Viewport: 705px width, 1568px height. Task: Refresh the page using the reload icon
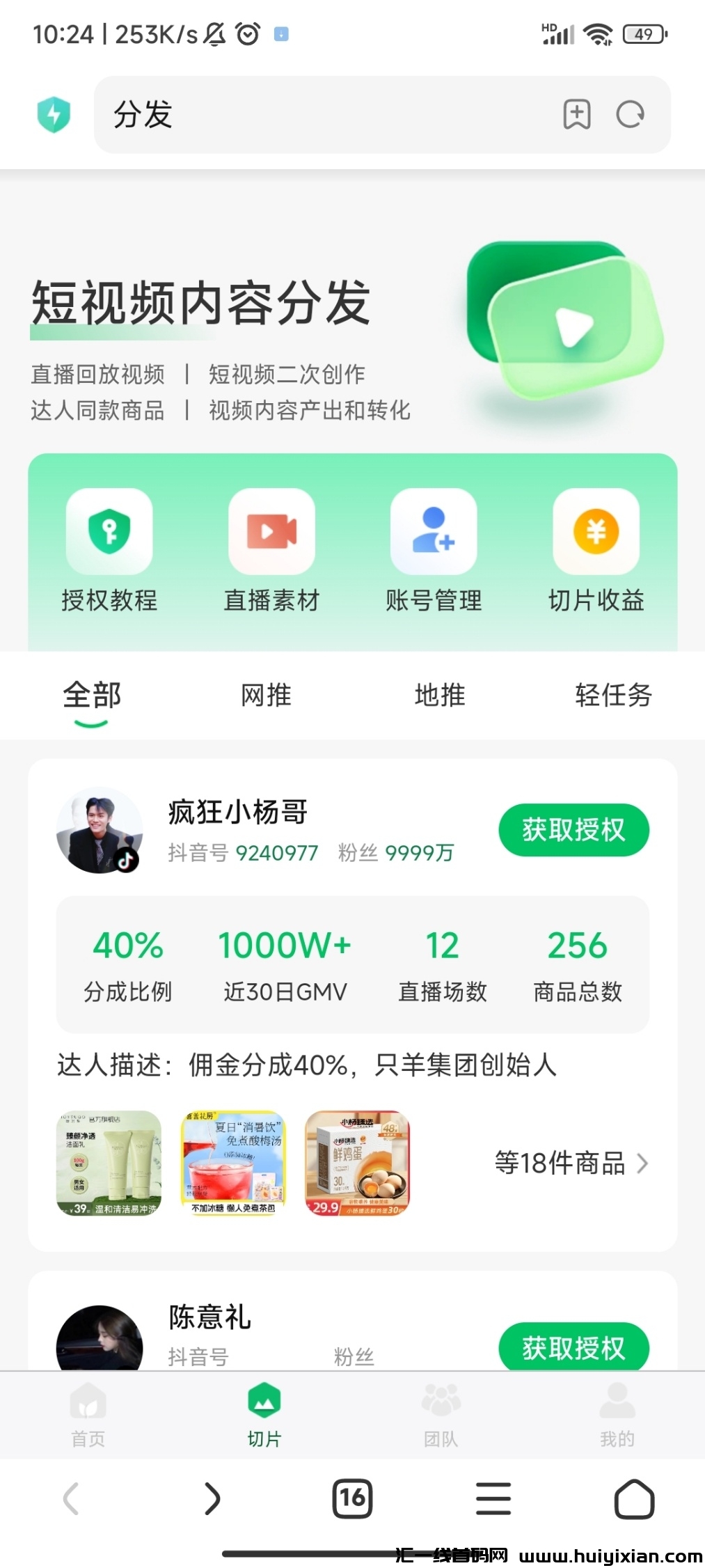pos(628,115)
